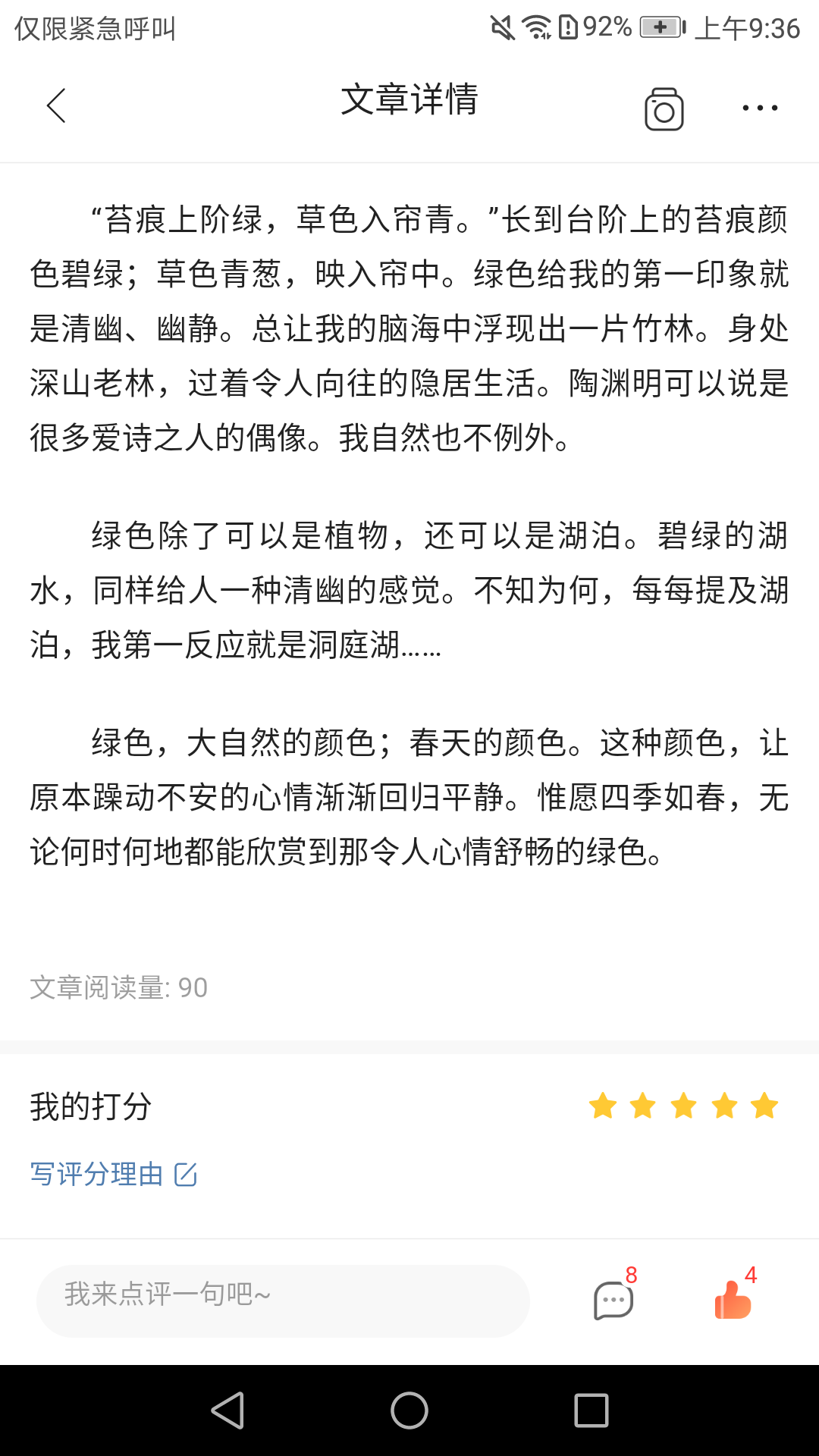
Task: Tap the camera screenshot icon
Action: (x=664, y=109)
